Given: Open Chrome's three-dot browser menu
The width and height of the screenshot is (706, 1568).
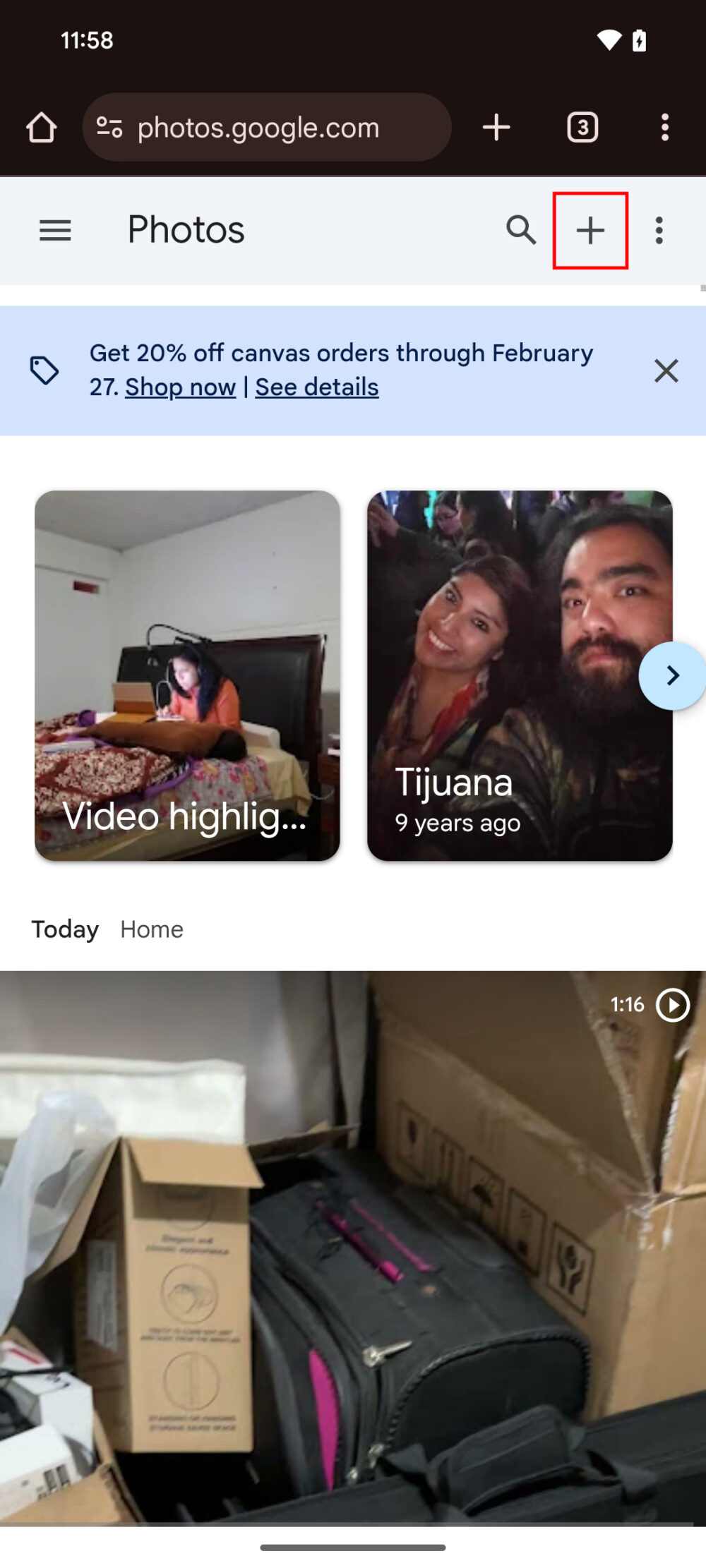Looking at the screenshot, I should pyautogui.click(x=664, y=127).
